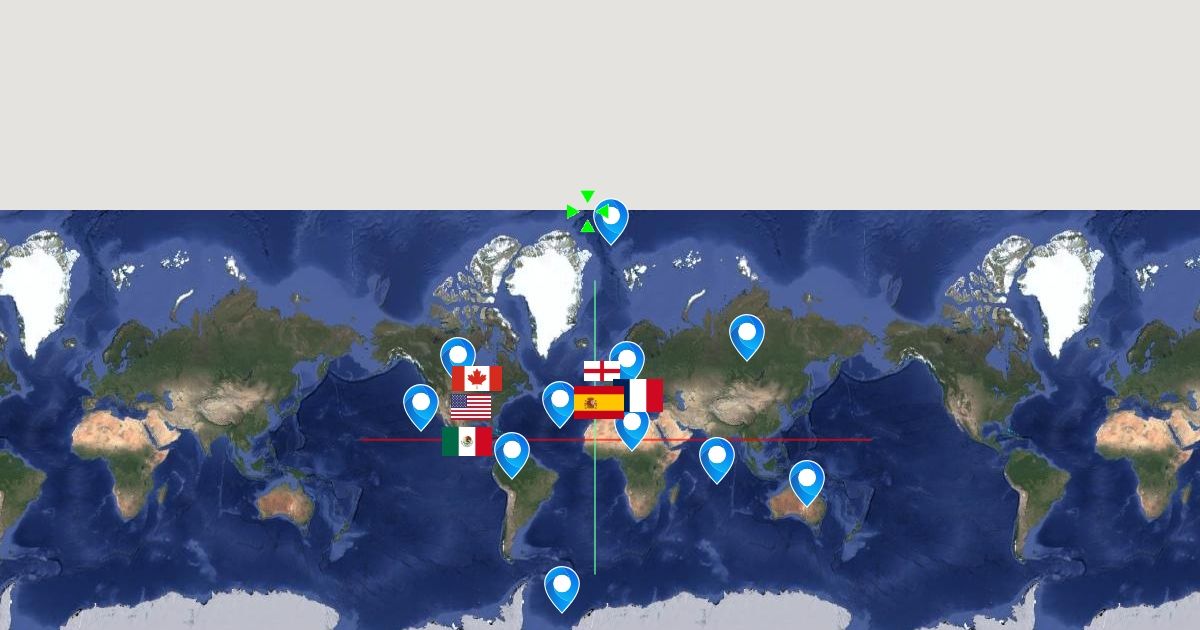Viewport: 1200px width, 630px height.
Task: Select the Spain flag marker
Action: coord(598,403)
